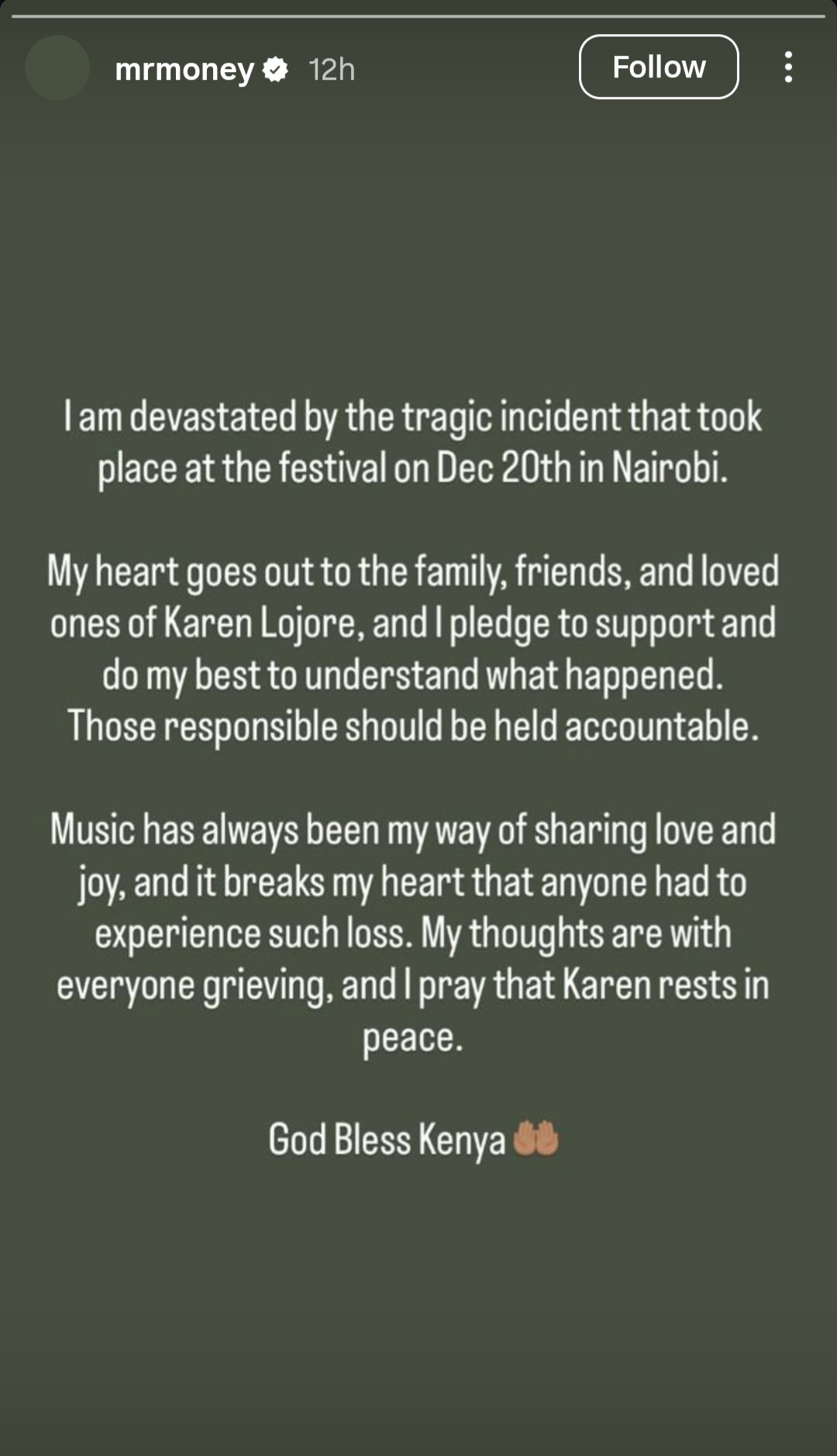Click the rounded Follow button outline
The image size is (837, 1456).
pos(659,68)
